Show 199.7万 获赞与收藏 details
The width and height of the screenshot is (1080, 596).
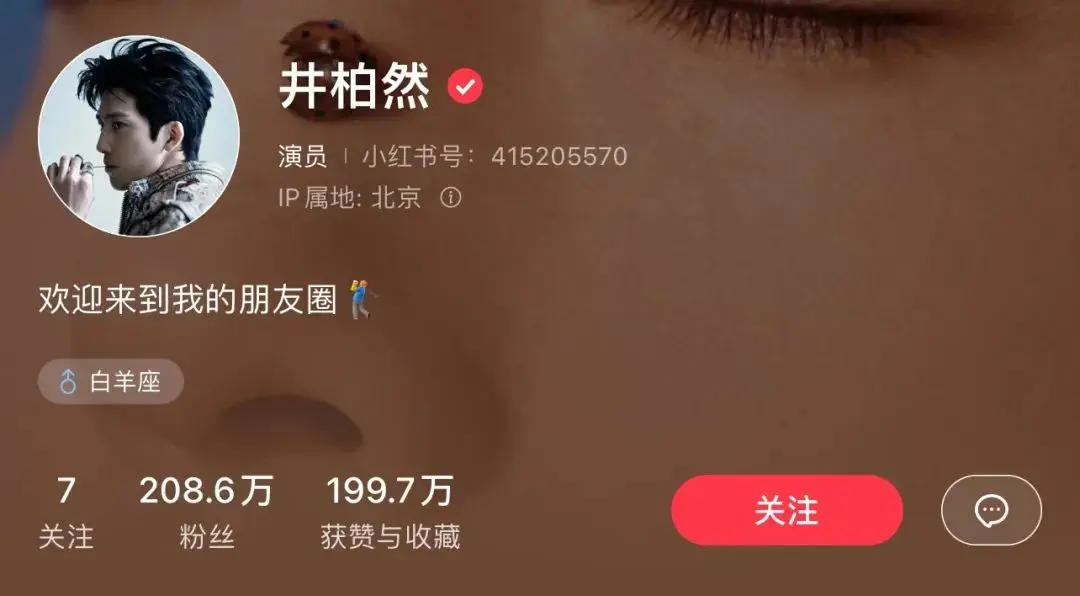pos(390,512)
